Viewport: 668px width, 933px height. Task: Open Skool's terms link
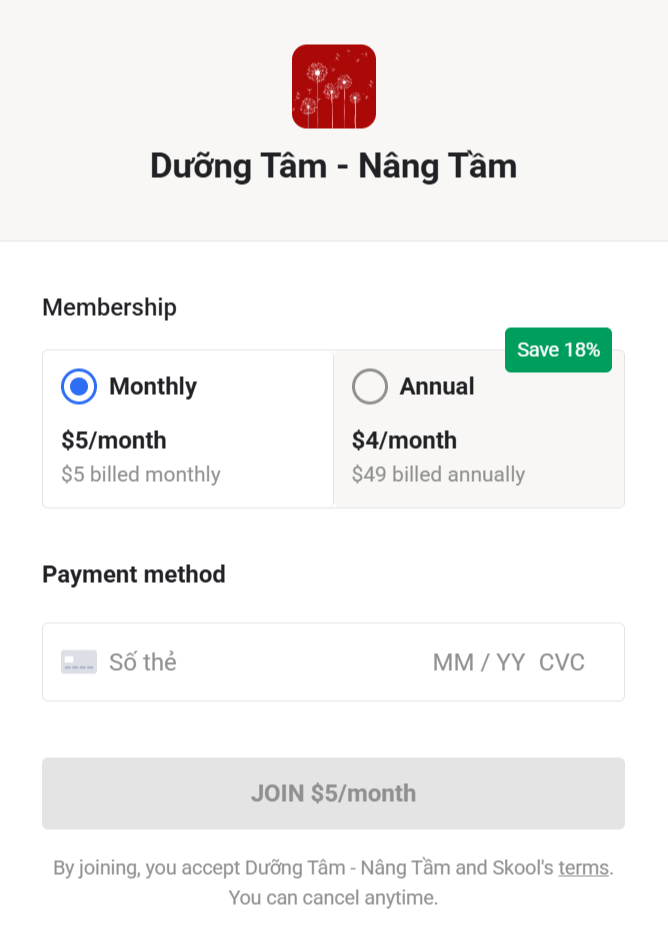583,867
